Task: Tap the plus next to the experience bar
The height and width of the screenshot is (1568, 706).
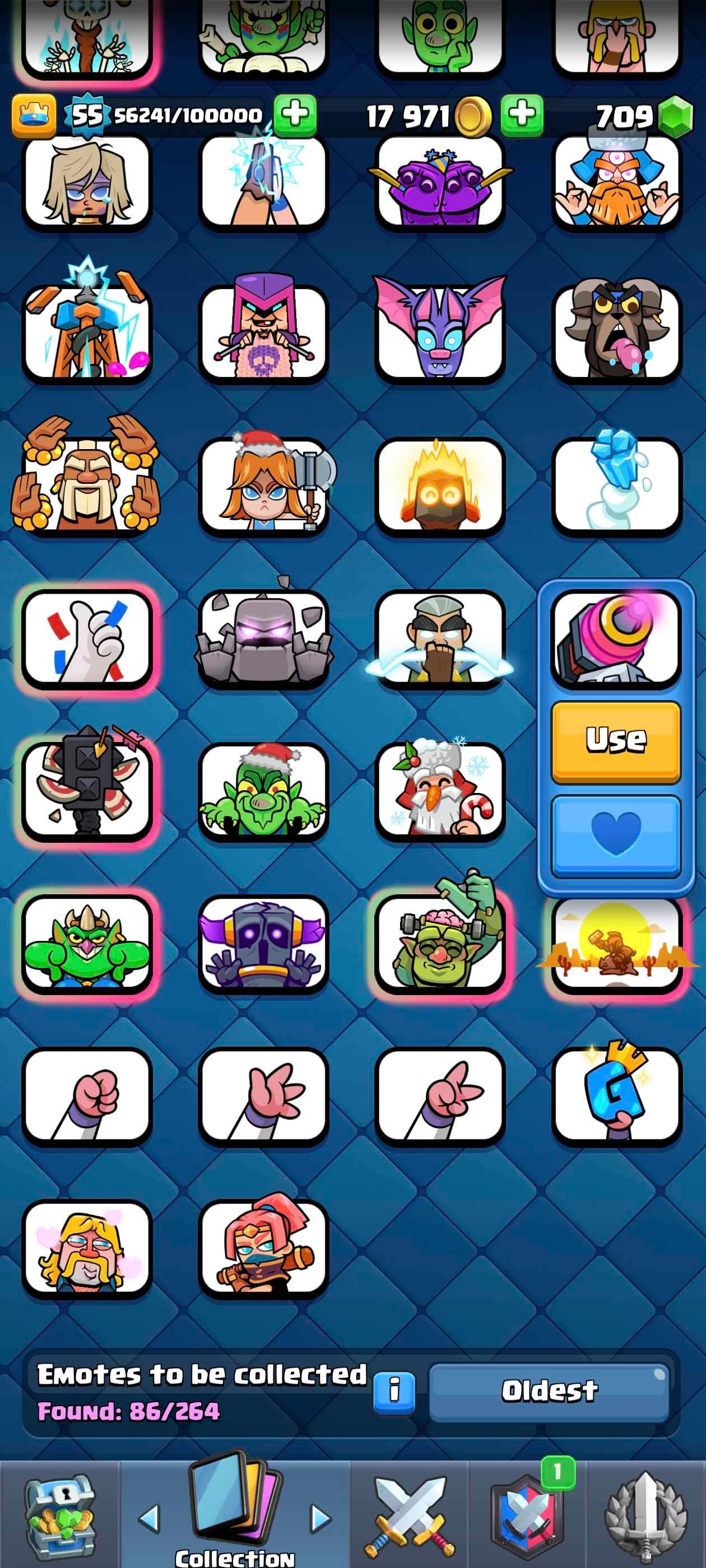Action: 295,115
